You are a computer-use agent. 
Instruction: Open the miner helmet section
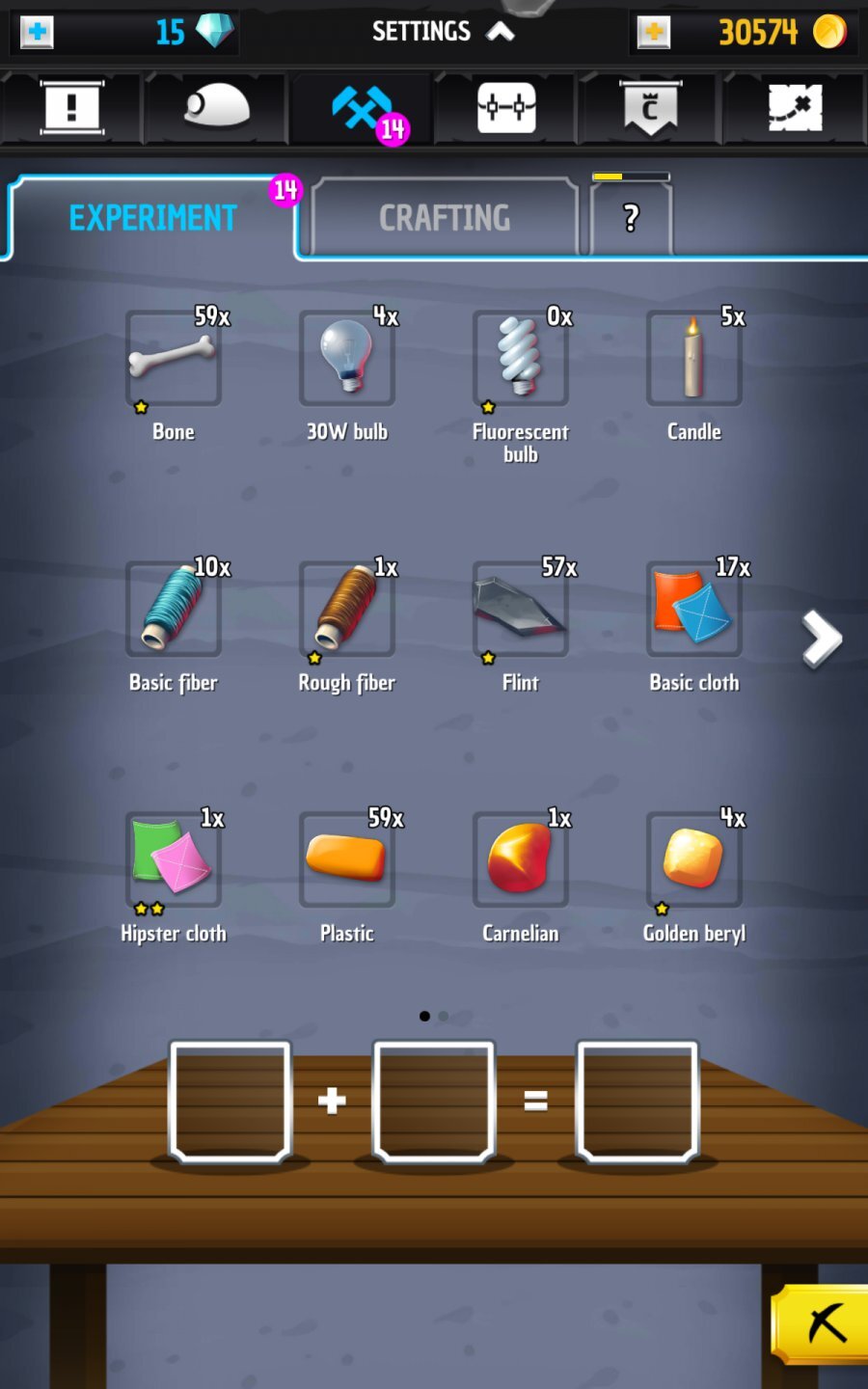pos(217,107)
